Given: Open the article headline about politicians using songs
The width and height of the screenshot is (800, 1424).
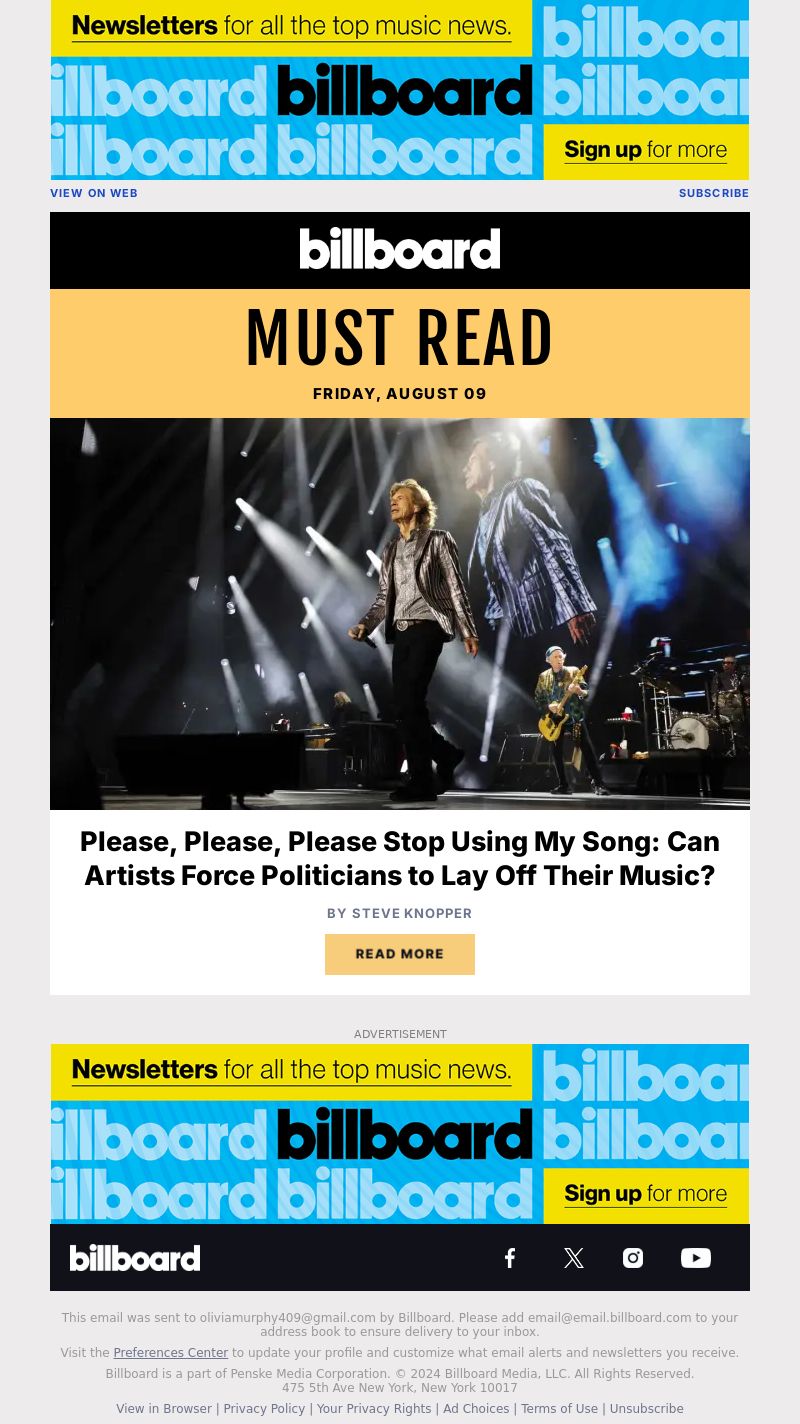Looking at the screenshot, I should pos(400,859).
